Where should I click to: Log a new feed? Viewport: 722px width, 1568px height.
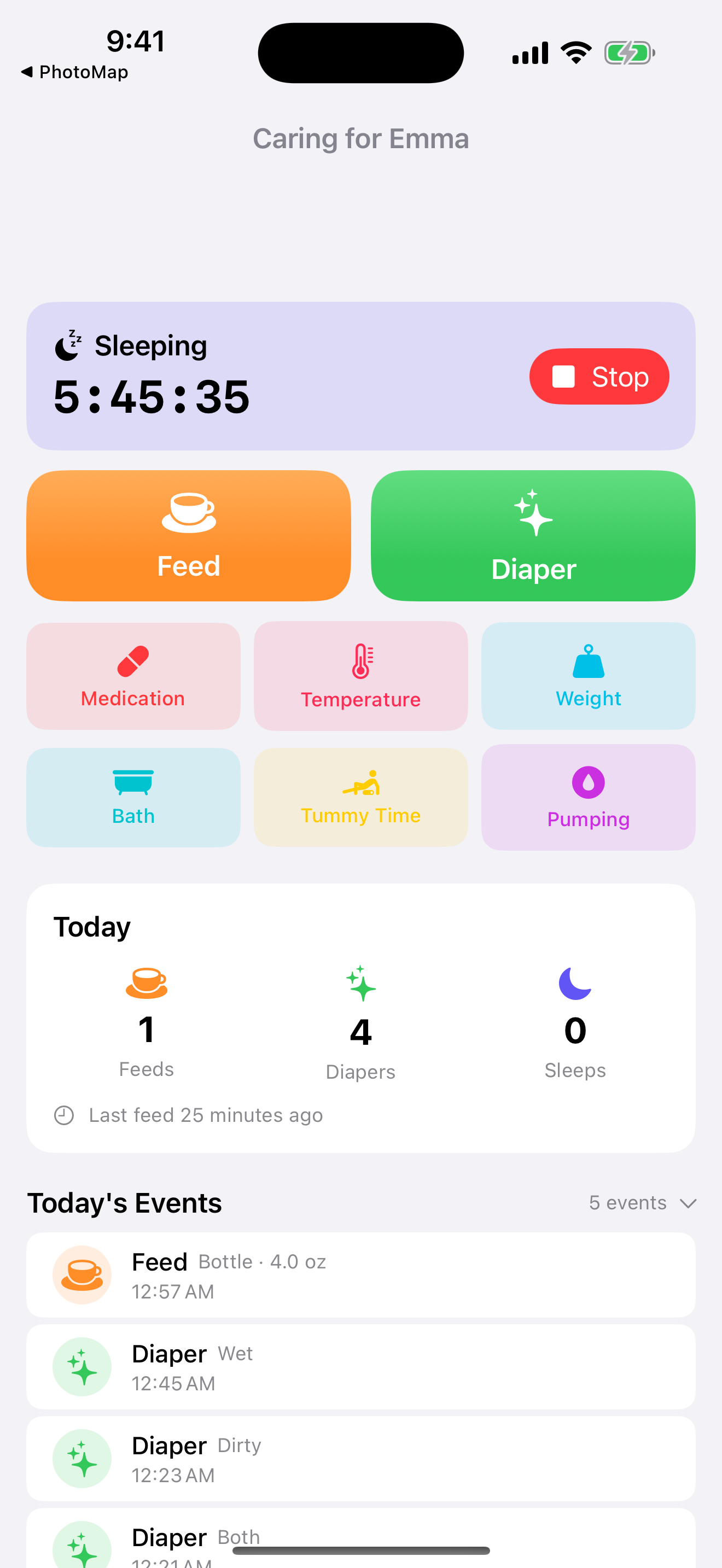188,536
